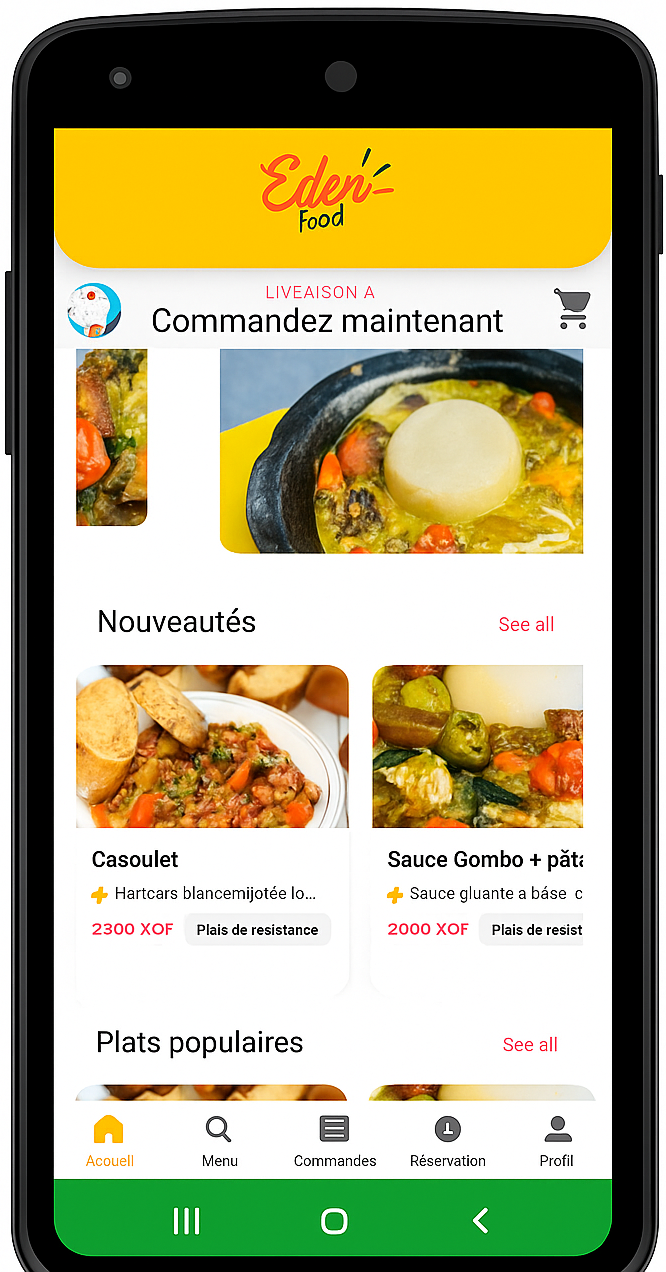This screenshot has height=1272, width=666.
Task: See all Plats populaires
Action: click(x=530, y=1045)
